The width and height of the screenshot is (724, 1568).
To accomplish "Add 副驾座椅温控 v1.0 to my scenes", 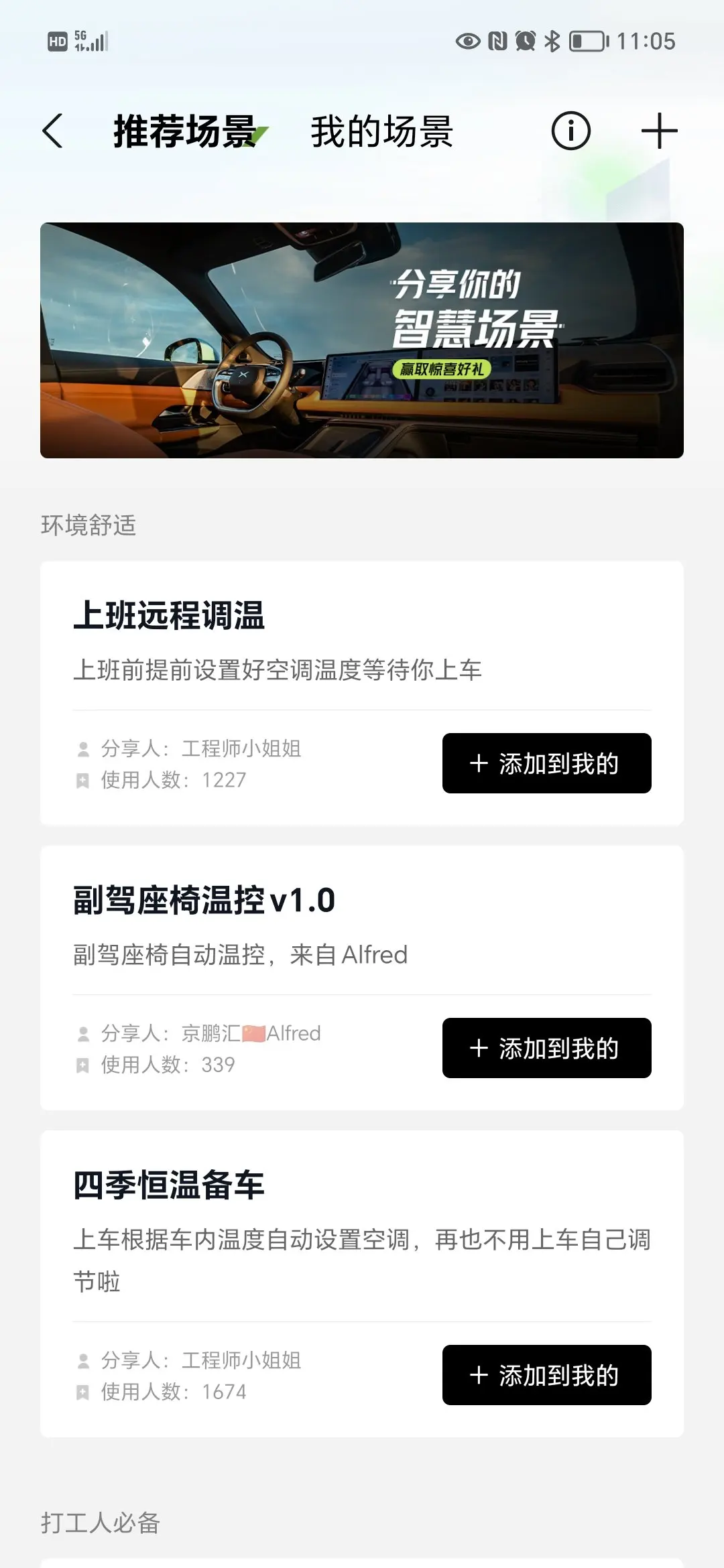I will (546, 1048).
